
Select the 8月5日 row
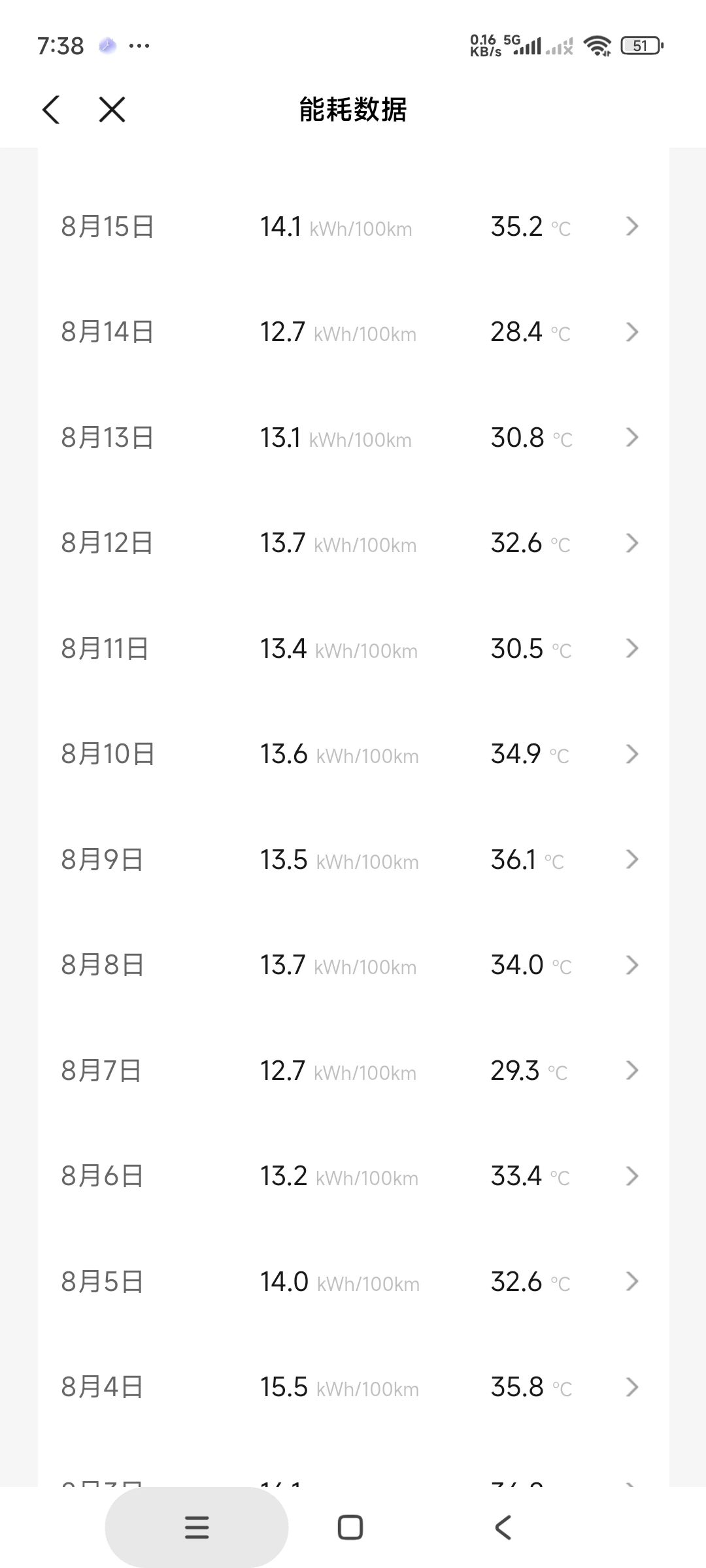[x=353, y=1282]
